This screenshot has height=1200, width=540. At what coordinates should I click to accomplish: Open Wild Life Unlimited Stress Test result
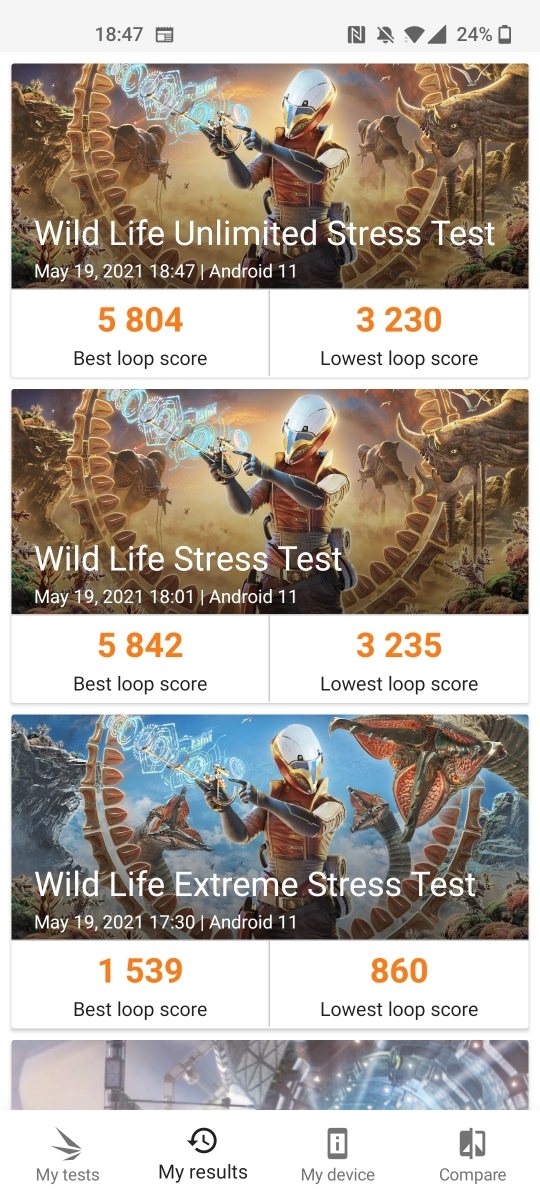(x=270, y=220)
